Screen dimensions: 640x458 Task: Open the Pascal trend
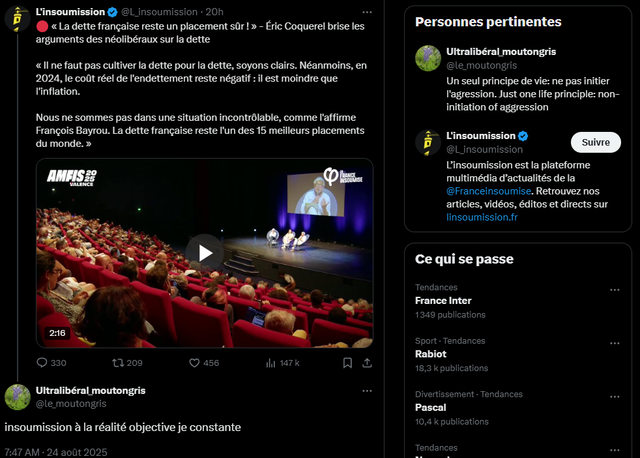[x=431, y=408]
